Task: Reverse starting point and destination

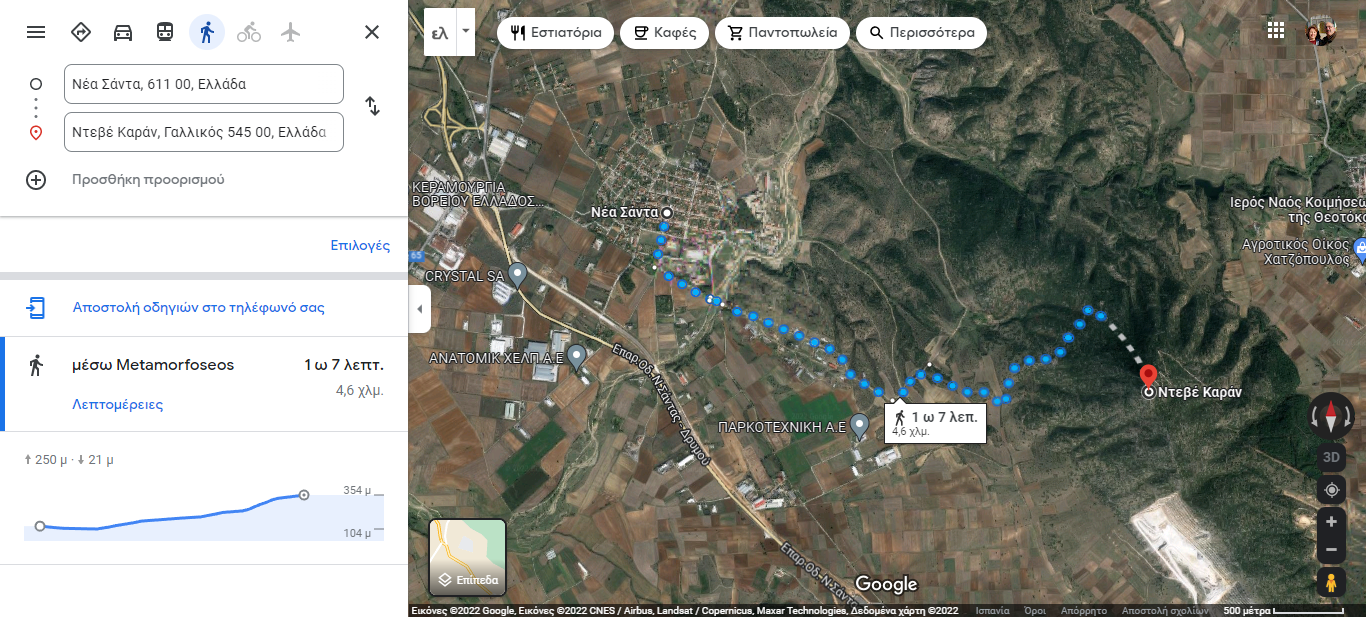Action: (372, 106)
